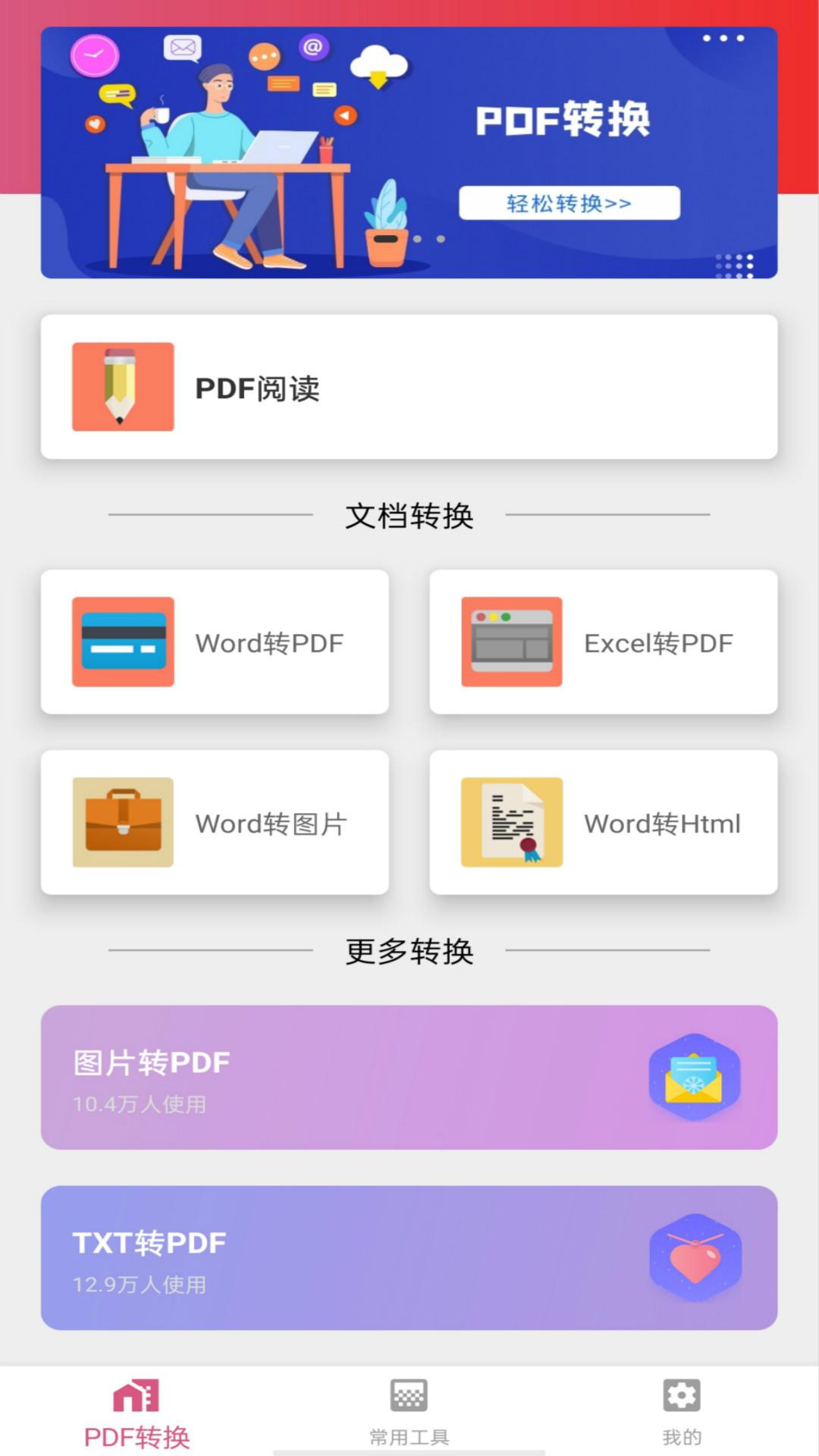The image size is (819, 1456).
Task: Open the PDF转换 banner
Action: click(x=409, y=152)
